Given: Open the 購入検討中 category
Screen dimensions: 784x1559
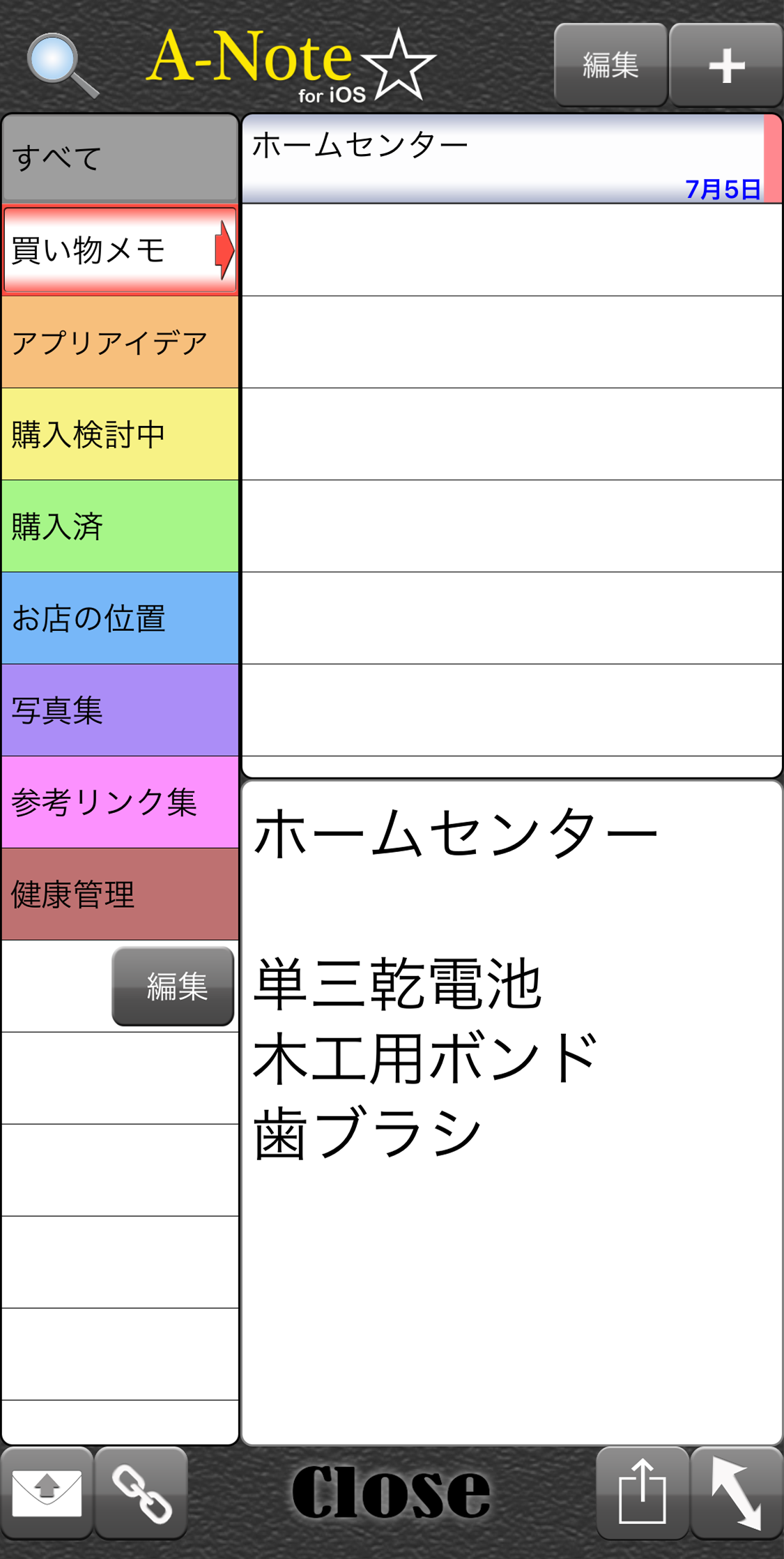Looking at the screenshot, I should pos(121,434).
